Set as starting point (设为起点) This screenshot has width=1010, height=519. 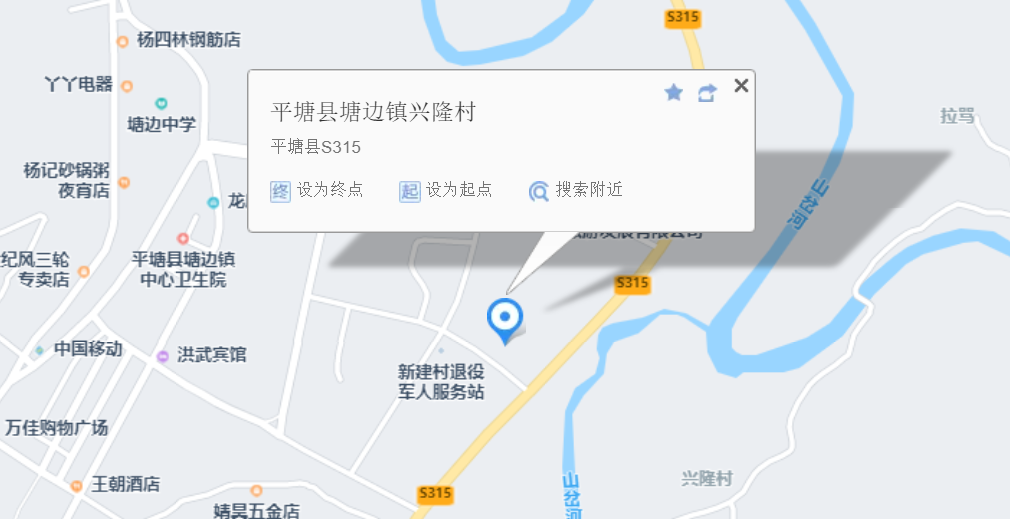[x=446, y=190]
